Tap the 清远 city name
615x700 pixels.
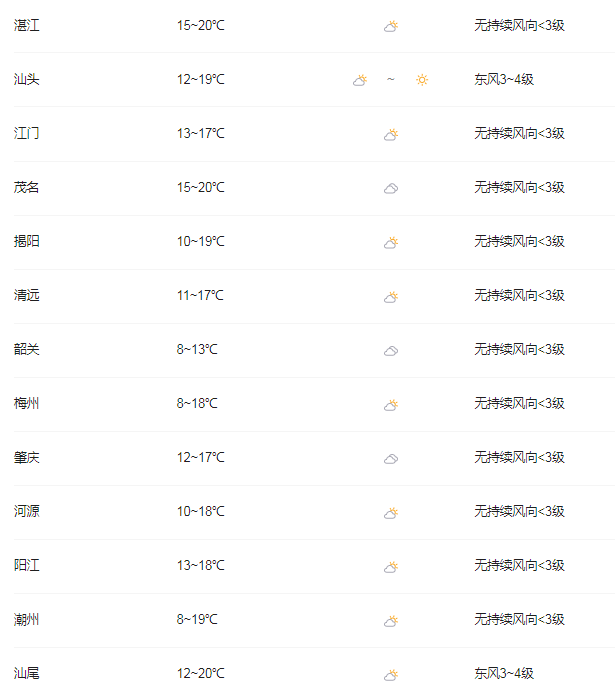[27, 295]
